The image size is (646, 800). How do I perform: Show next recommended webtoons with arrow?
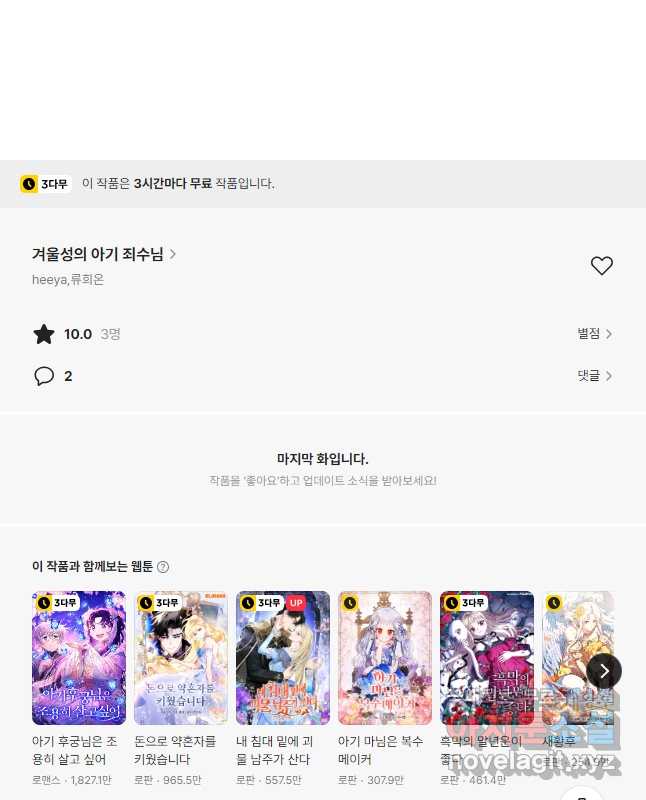[x=604, y=671]
